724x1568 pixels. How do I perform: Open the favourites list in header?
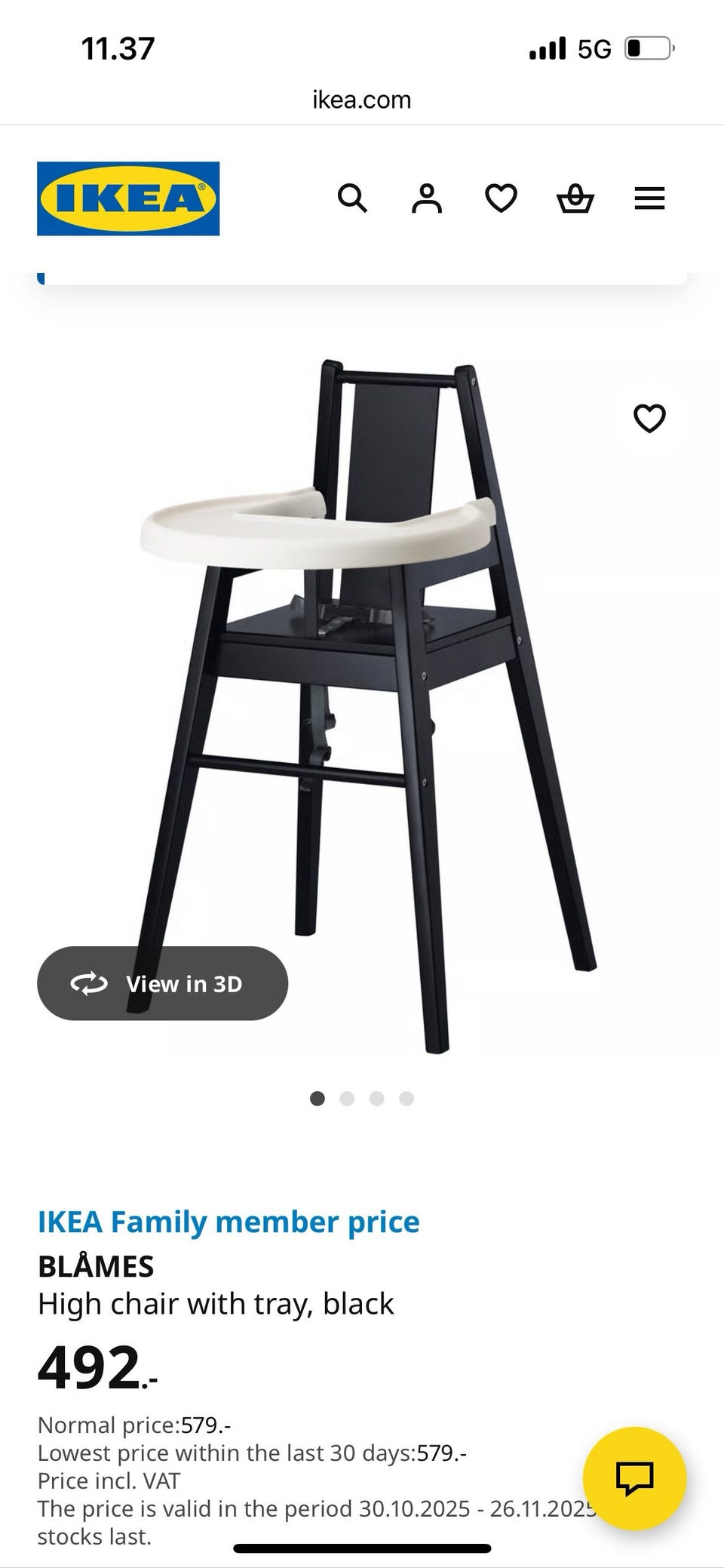501,198
